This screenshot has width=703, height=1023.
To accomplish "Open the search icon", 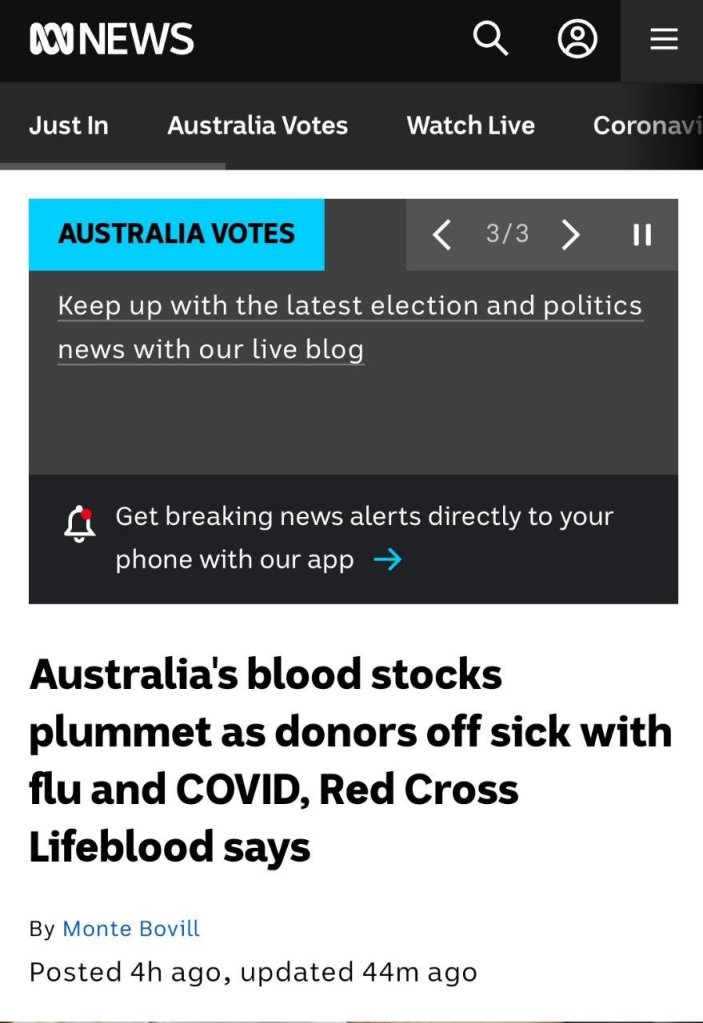I will tap(490, 40).
